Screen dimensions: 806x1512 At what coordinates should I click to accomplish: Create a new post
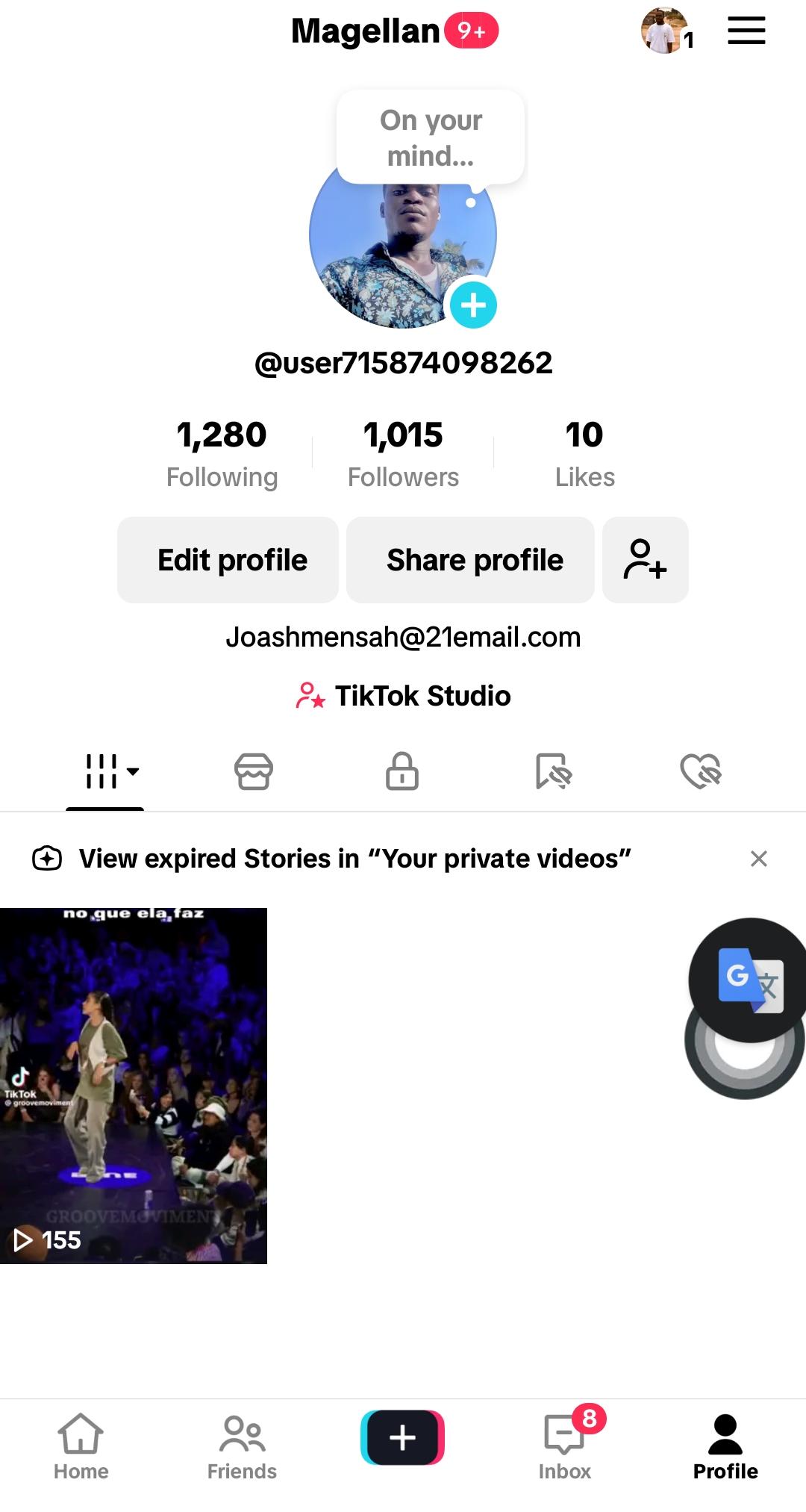pos(403,1437)
